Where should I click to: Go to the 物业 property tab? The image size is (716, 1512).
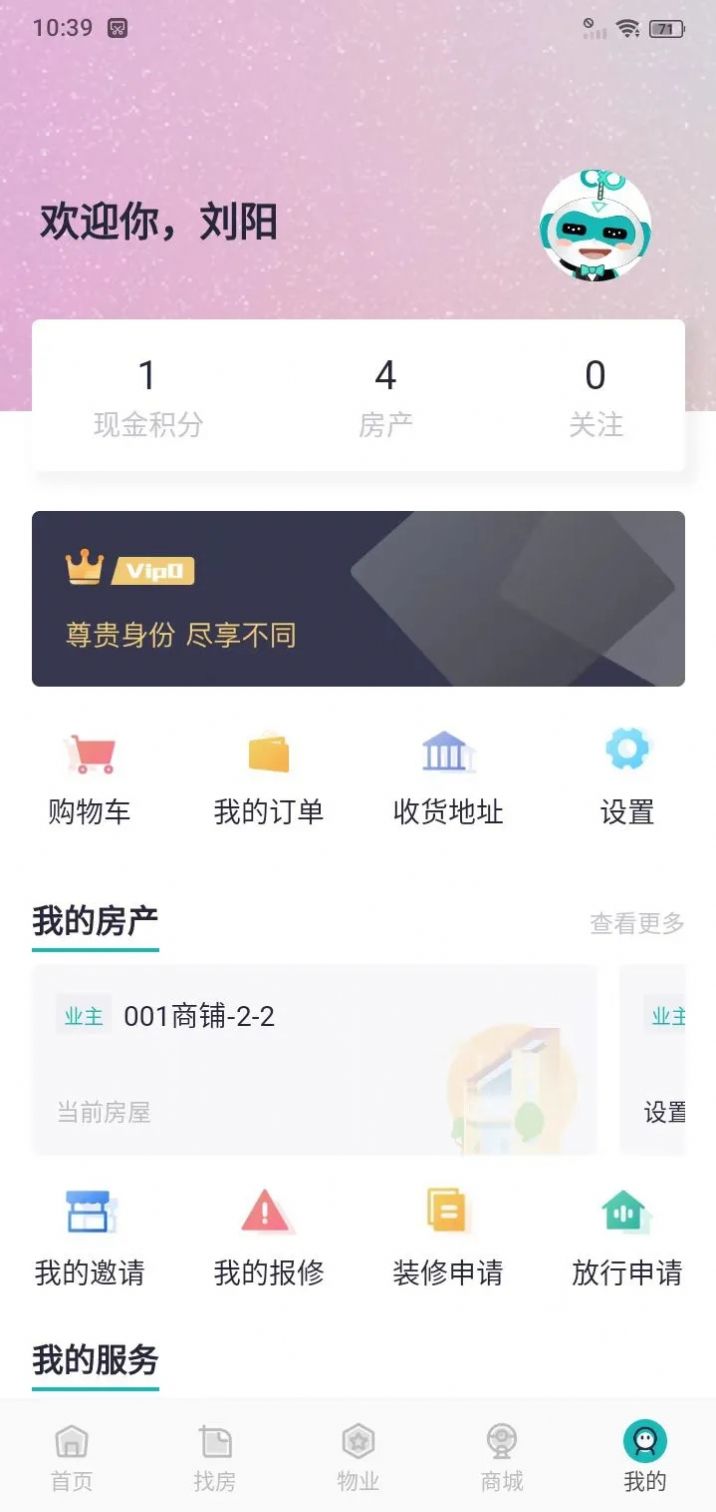[x=358, y=1456]
